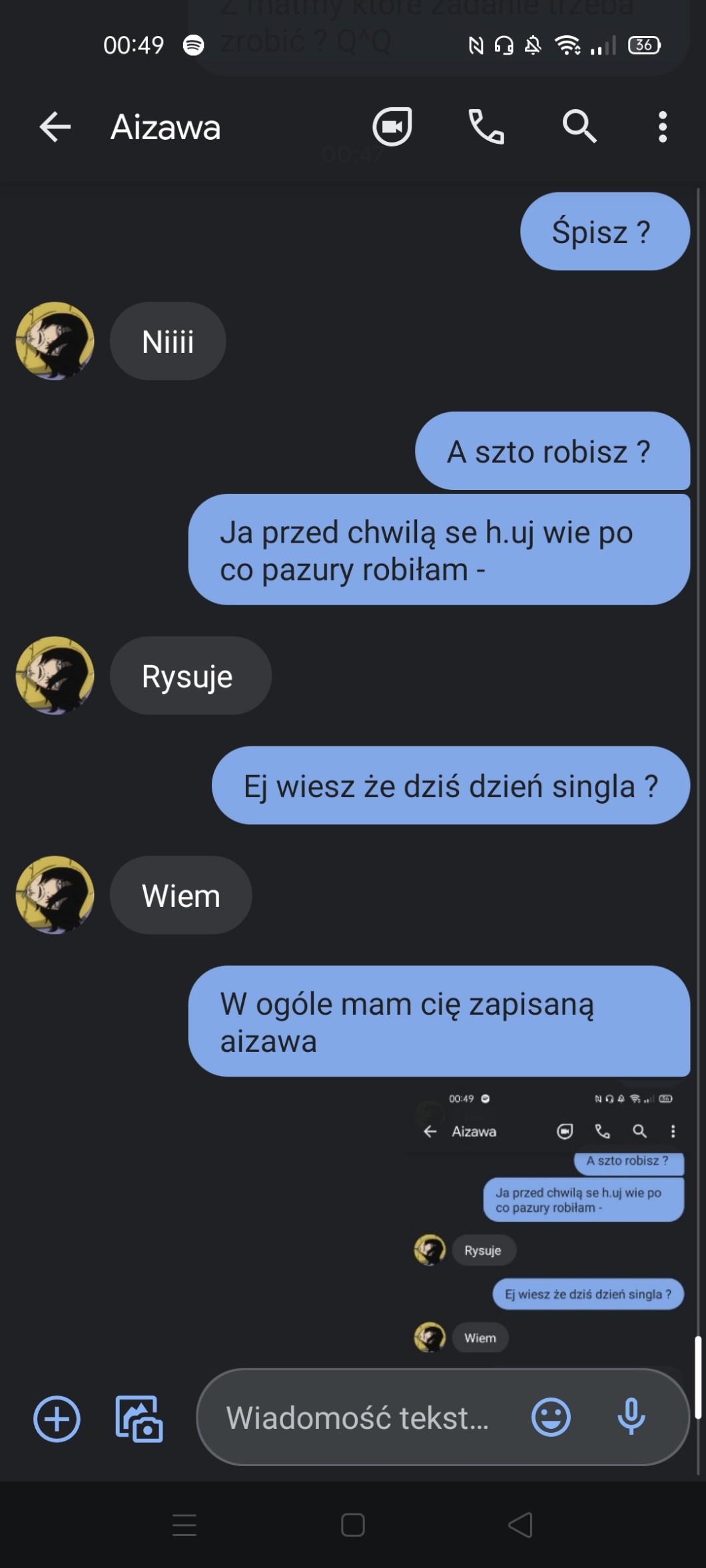This screenshot has height=1568, width=706.
Task: Tap Aizawa's avatar next to Niiii
Action: tap(55, 342)
